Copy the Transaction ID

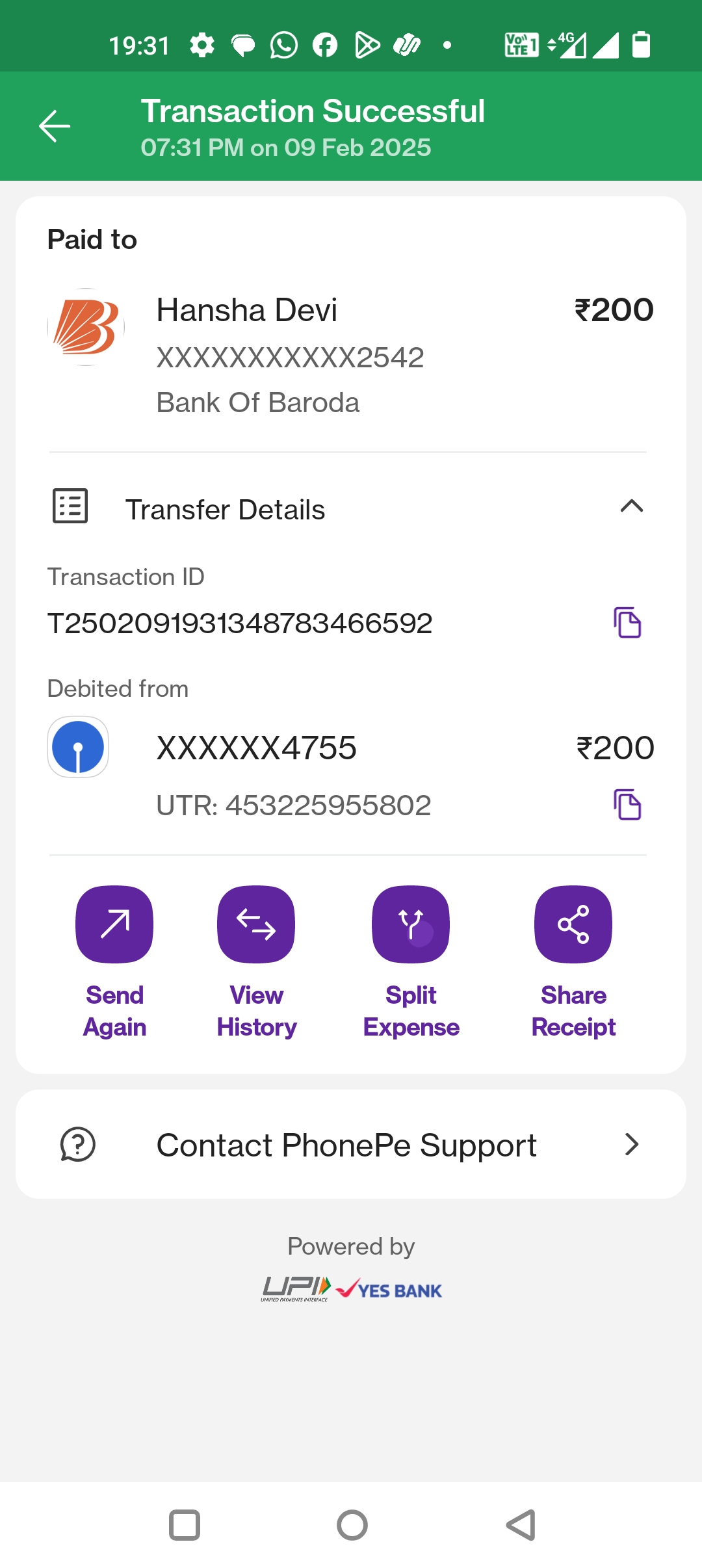(627, 623)
